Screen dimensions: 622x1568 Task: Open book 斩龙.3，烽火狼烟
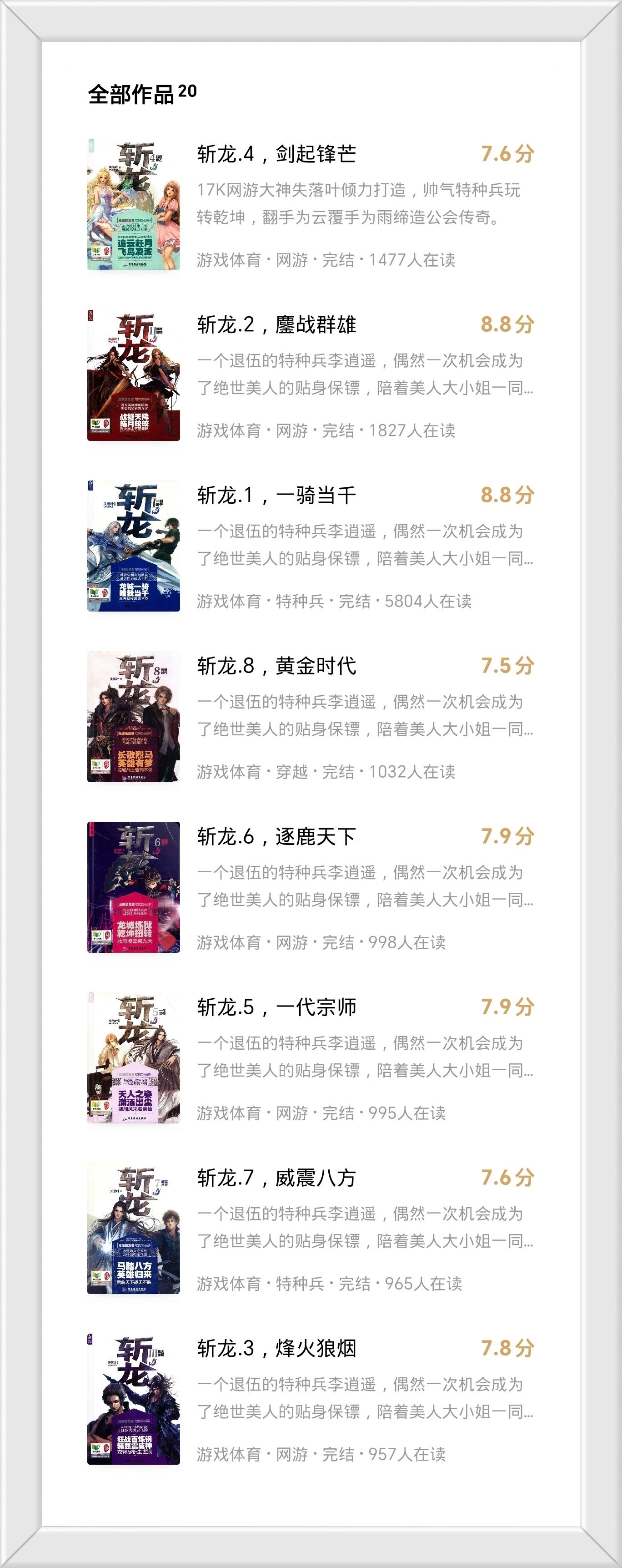coord(276,1348)
